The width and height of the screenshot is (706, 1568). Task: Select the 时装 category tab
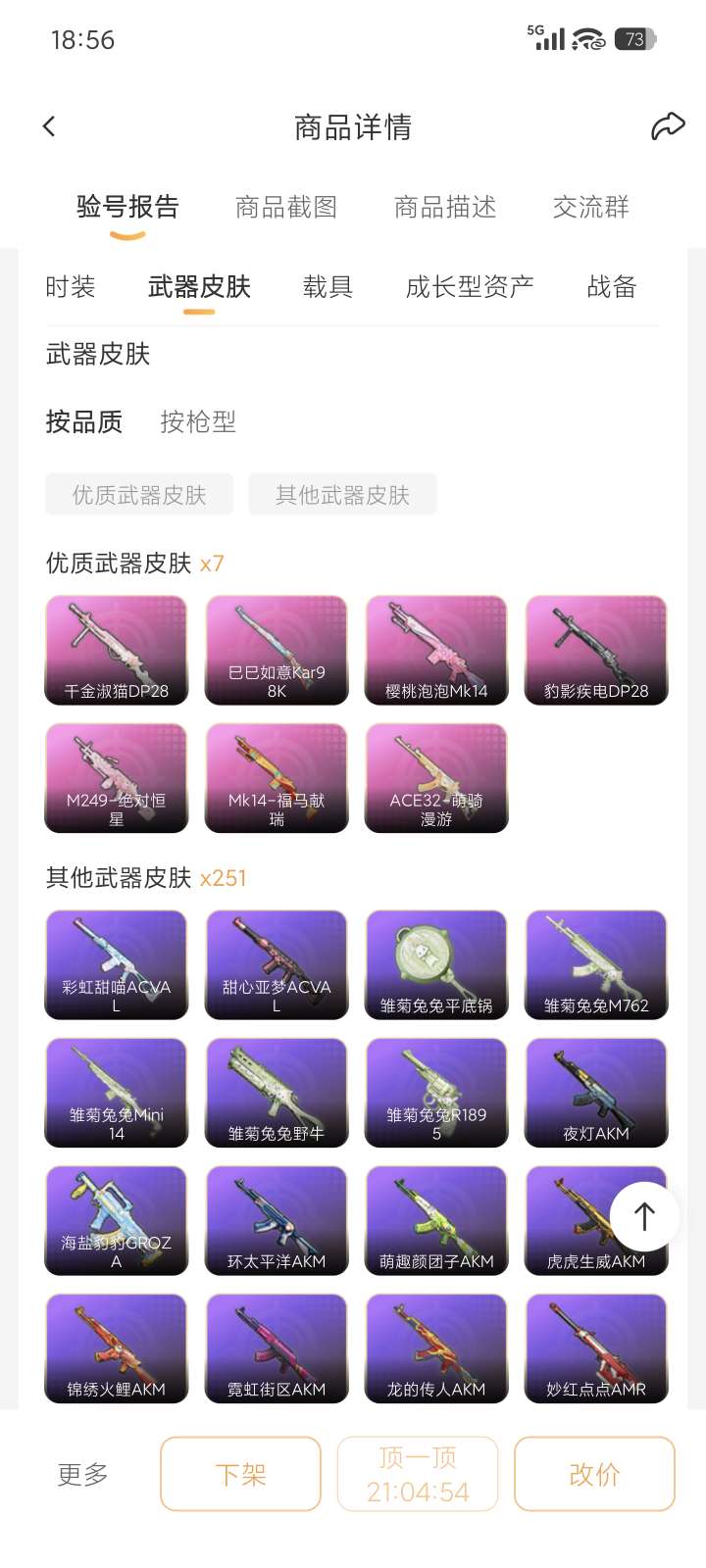click(71, 286)
